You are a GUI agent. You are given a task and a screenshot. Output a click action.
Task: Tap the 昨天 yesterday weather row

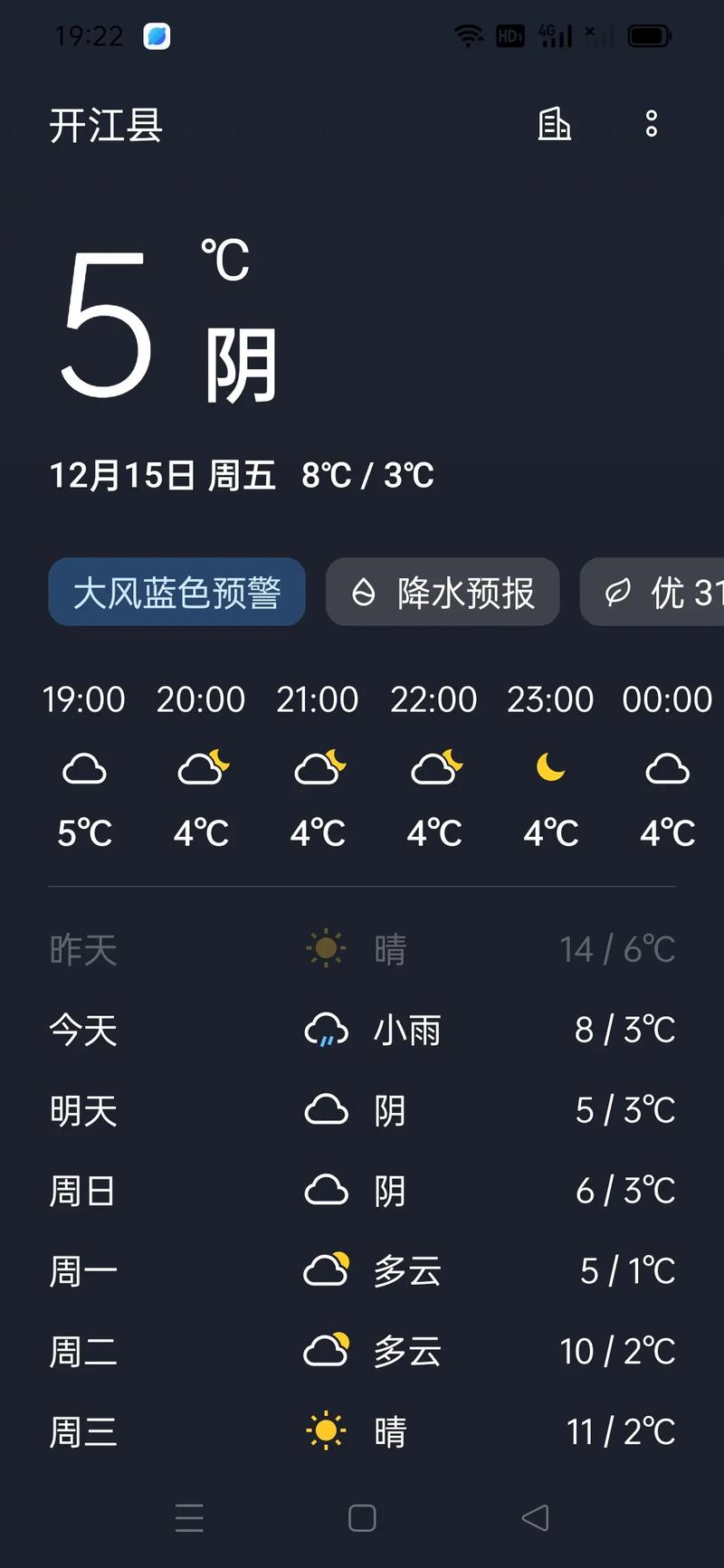362,948
